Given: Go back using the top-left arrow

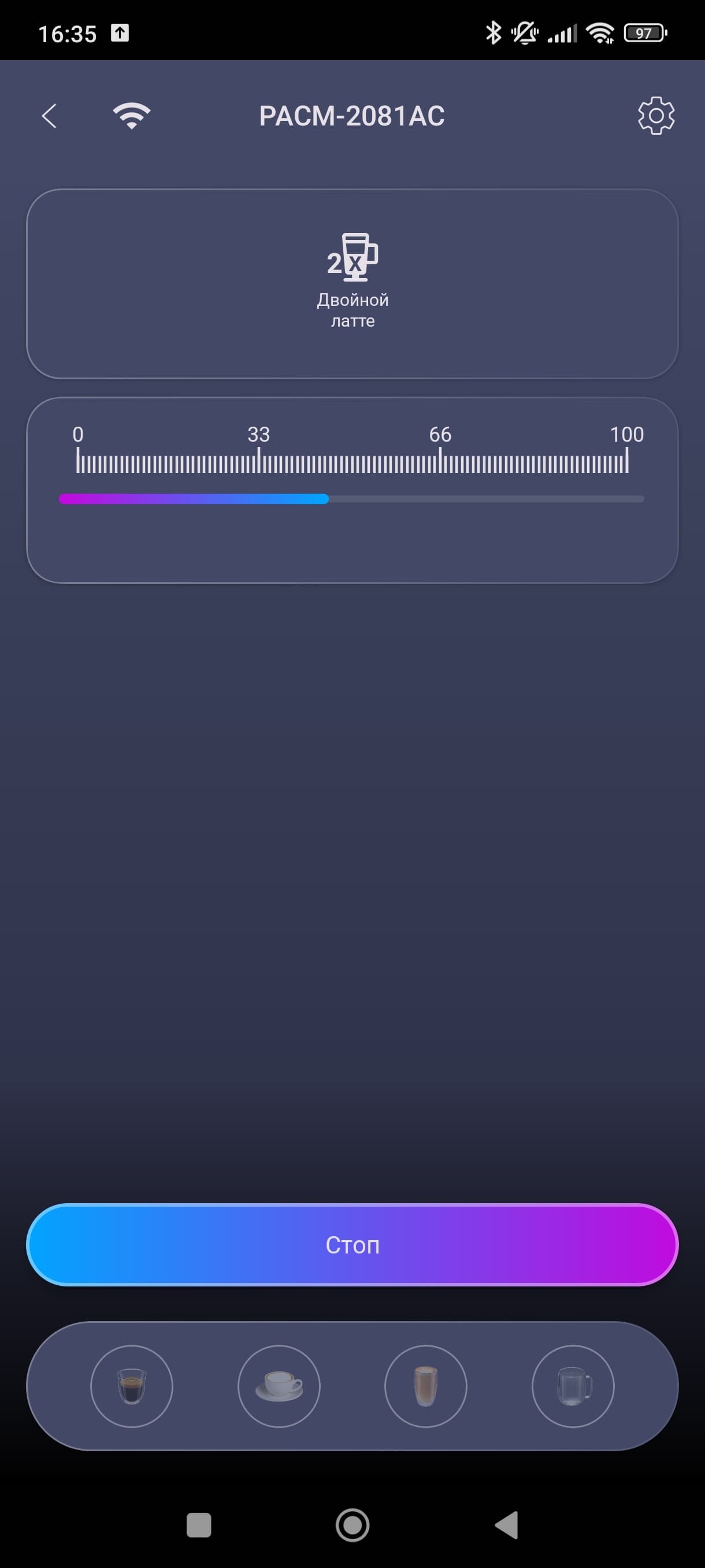Looking at the screenshot, I should click(x=49, y=116).
